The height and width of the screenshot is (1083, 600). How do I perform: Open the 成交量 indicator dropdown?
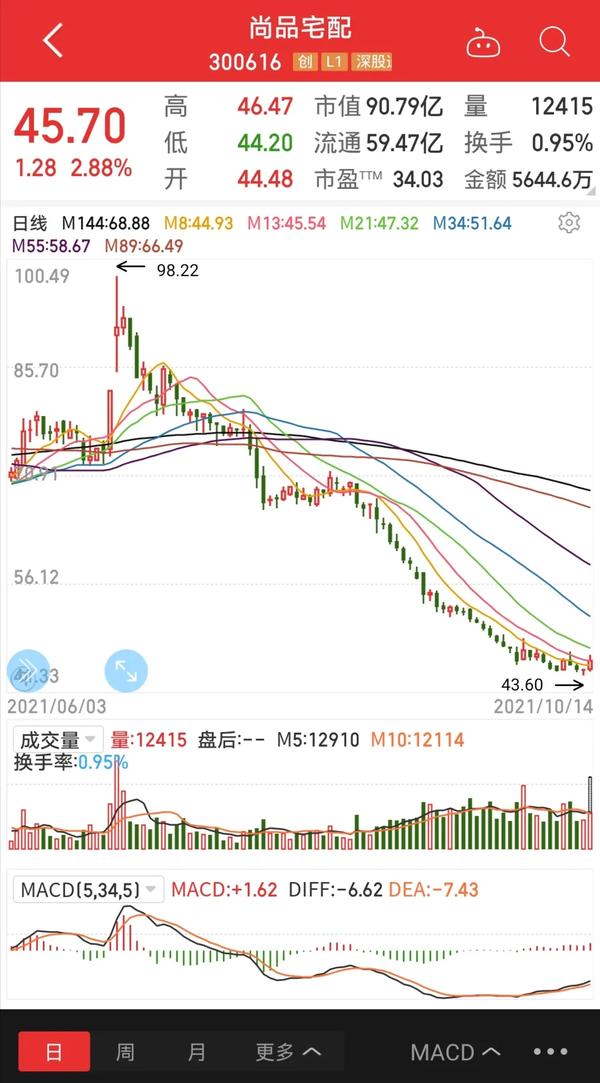tap(58, 740)
